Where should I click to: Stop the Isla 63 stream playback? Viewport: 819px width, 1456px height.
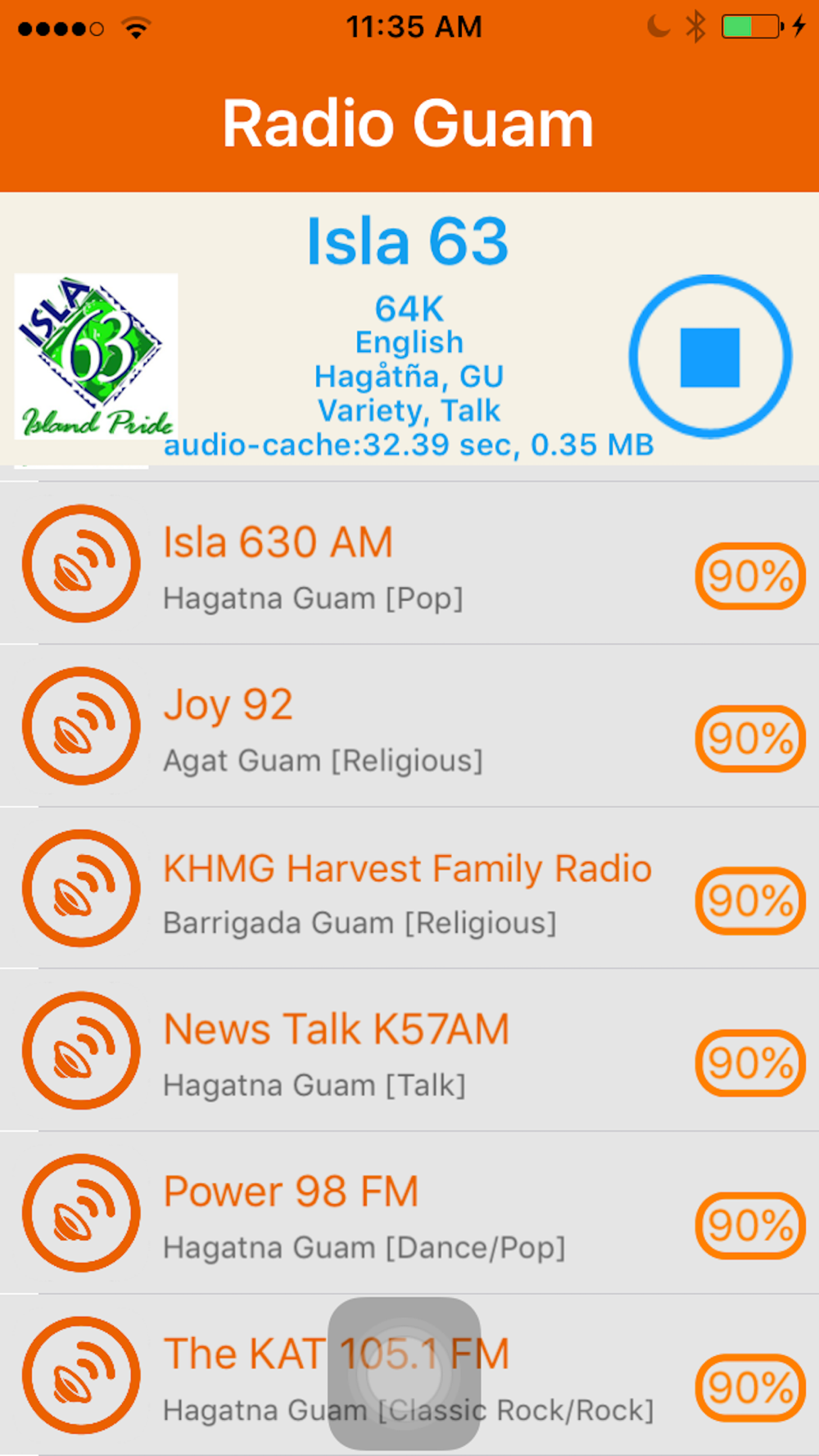pos(710,357)
